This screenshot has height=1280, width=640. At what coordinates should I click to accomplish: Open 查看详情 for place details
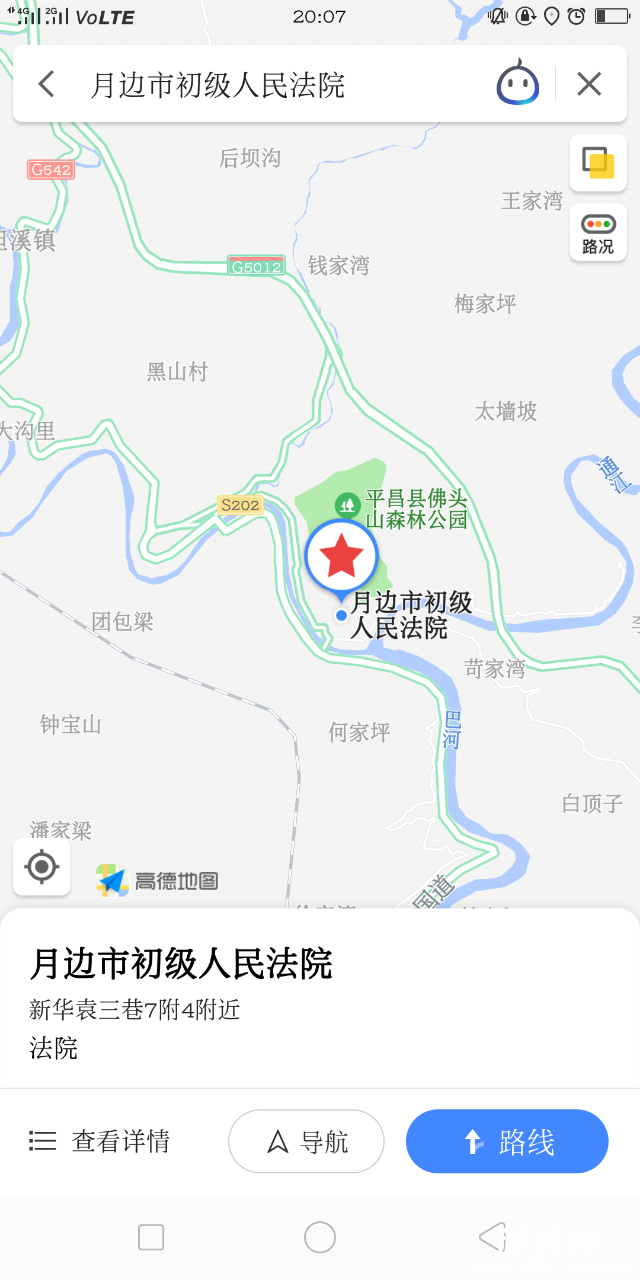click(100, 1141)
